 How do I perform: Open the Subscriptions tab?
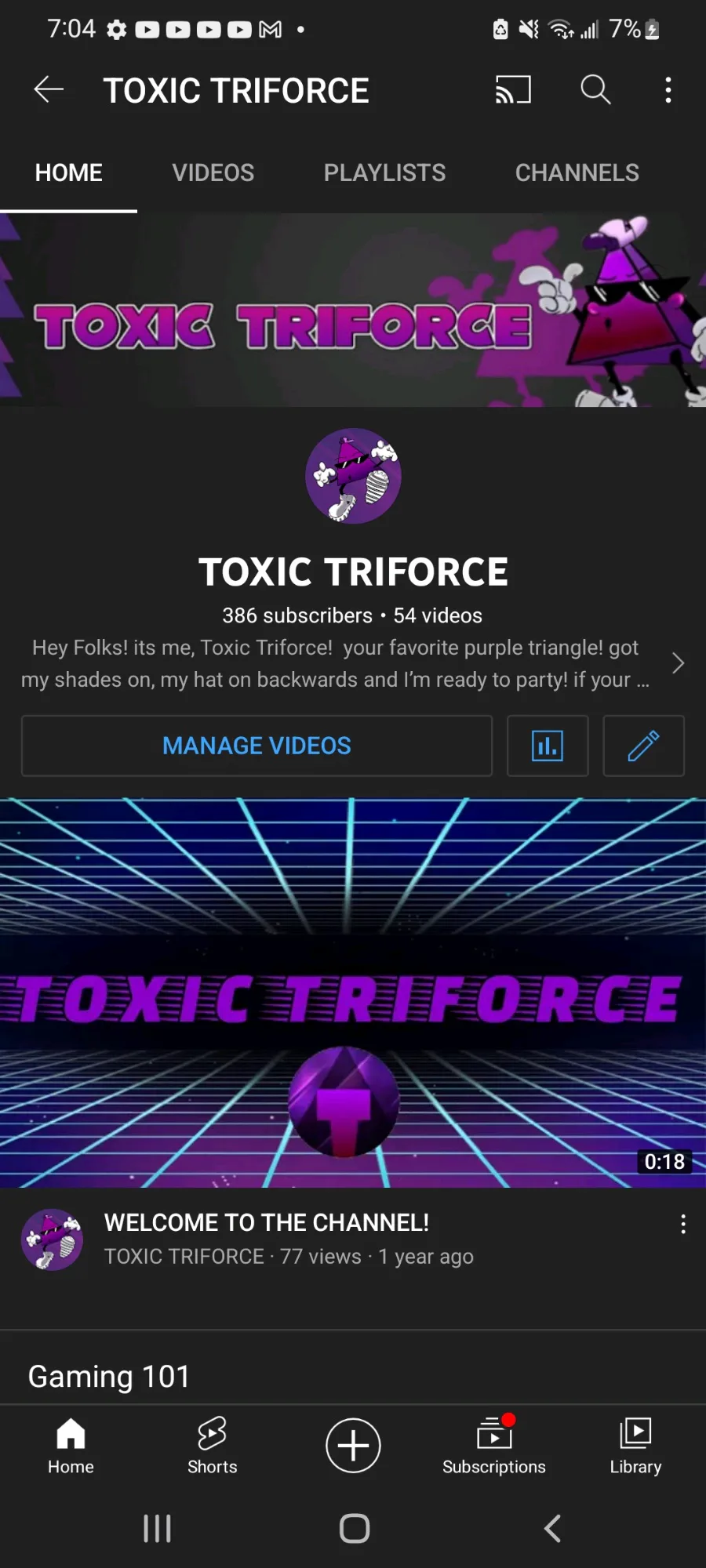pos(494,1446)
